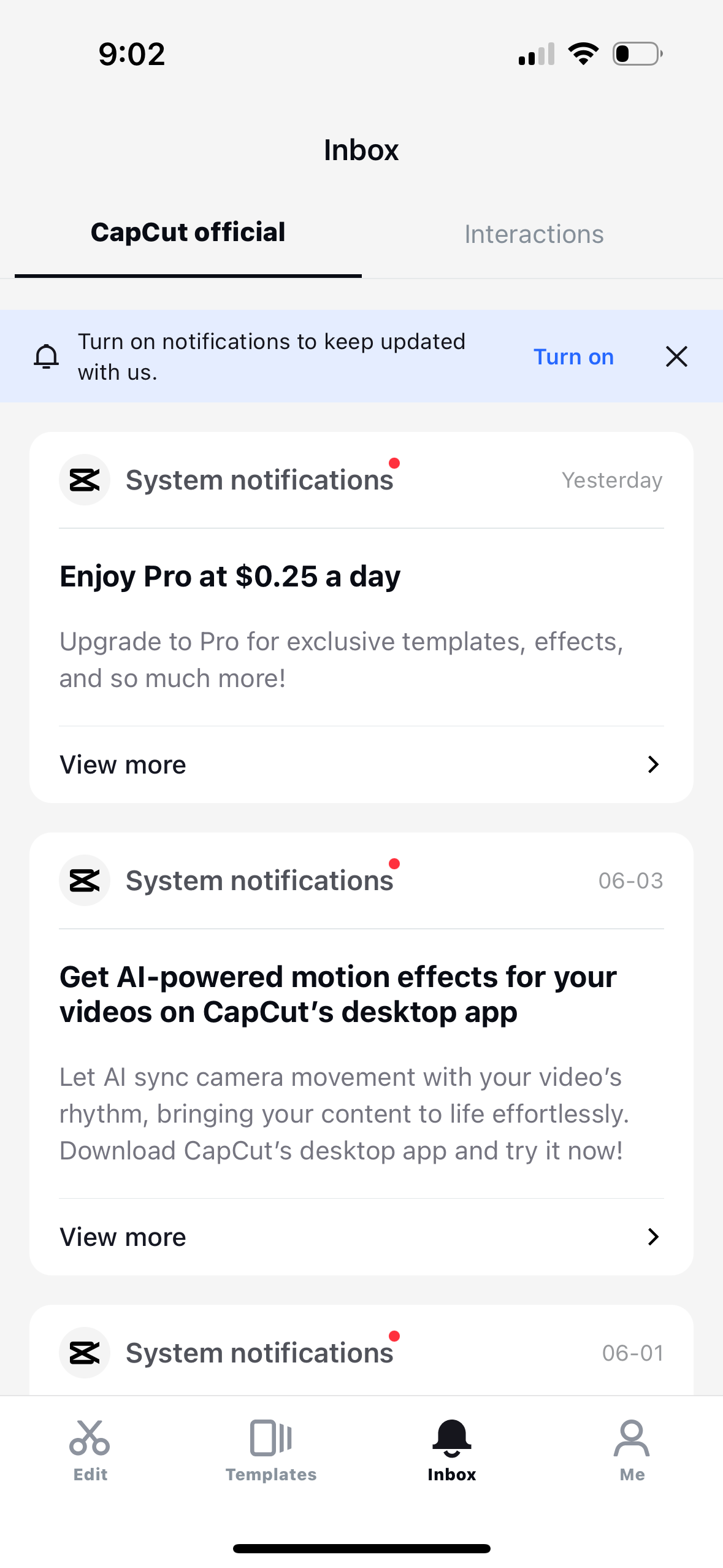Select the Templates icon in bottom bar

coord(270,1438)
